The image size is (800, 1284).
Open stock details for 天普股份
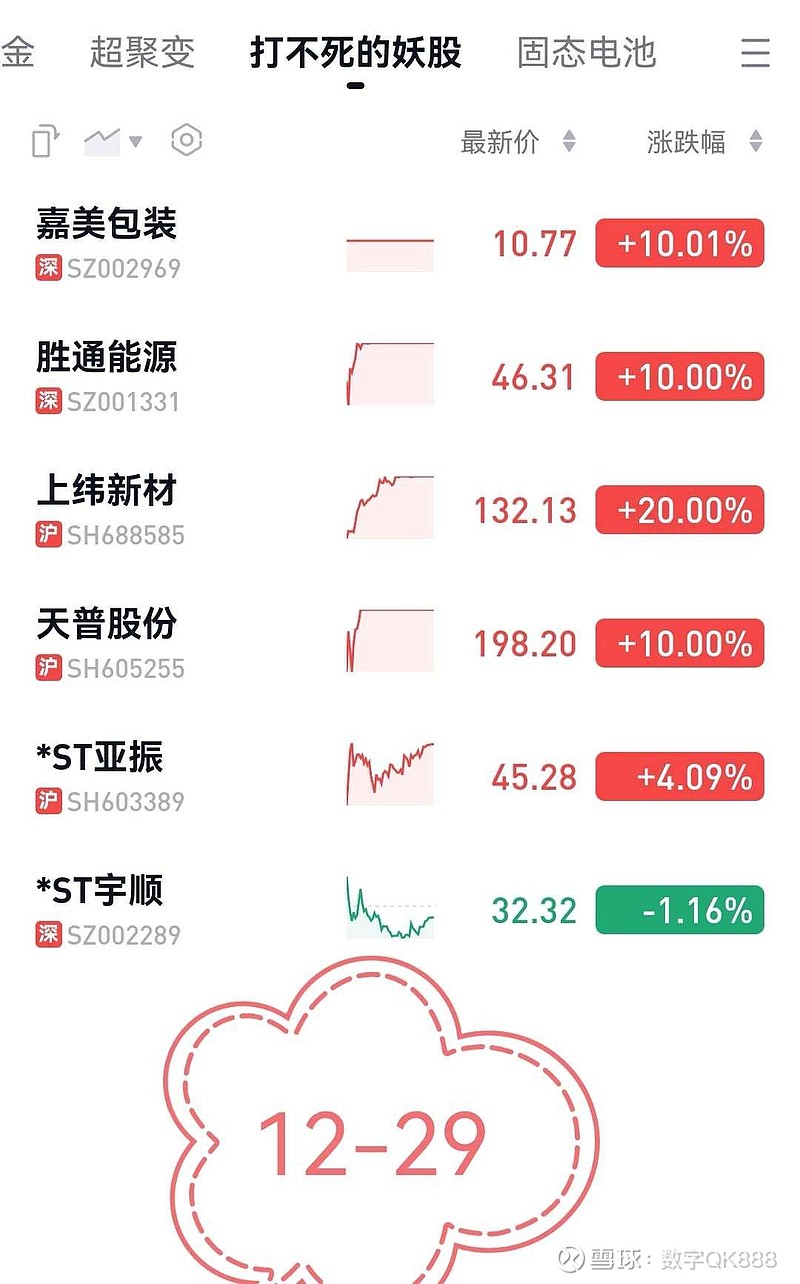pyautogui.click(x=104, y=625)
